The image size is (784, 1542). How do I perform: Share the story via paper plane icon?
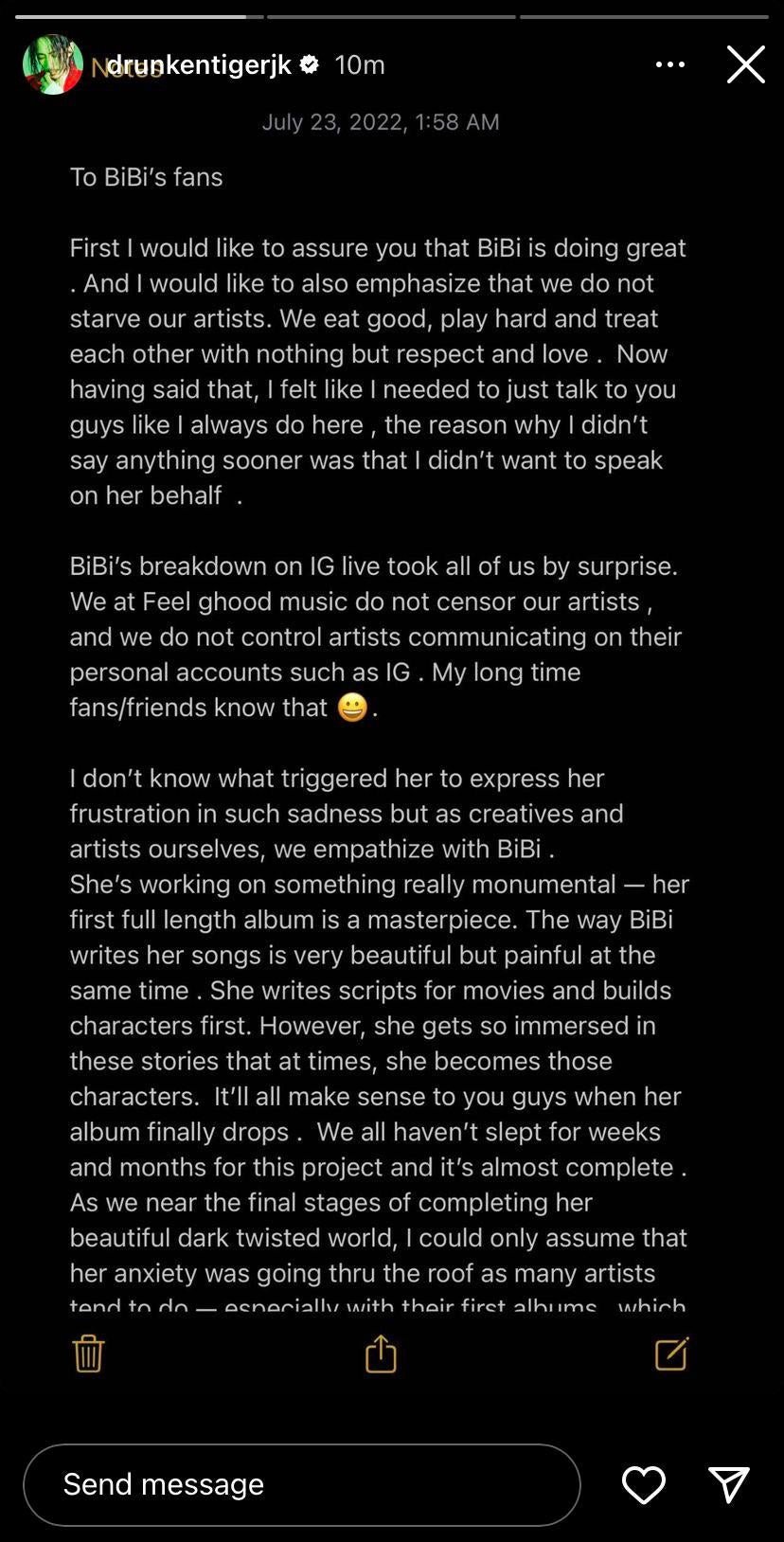click(729, 1484)
